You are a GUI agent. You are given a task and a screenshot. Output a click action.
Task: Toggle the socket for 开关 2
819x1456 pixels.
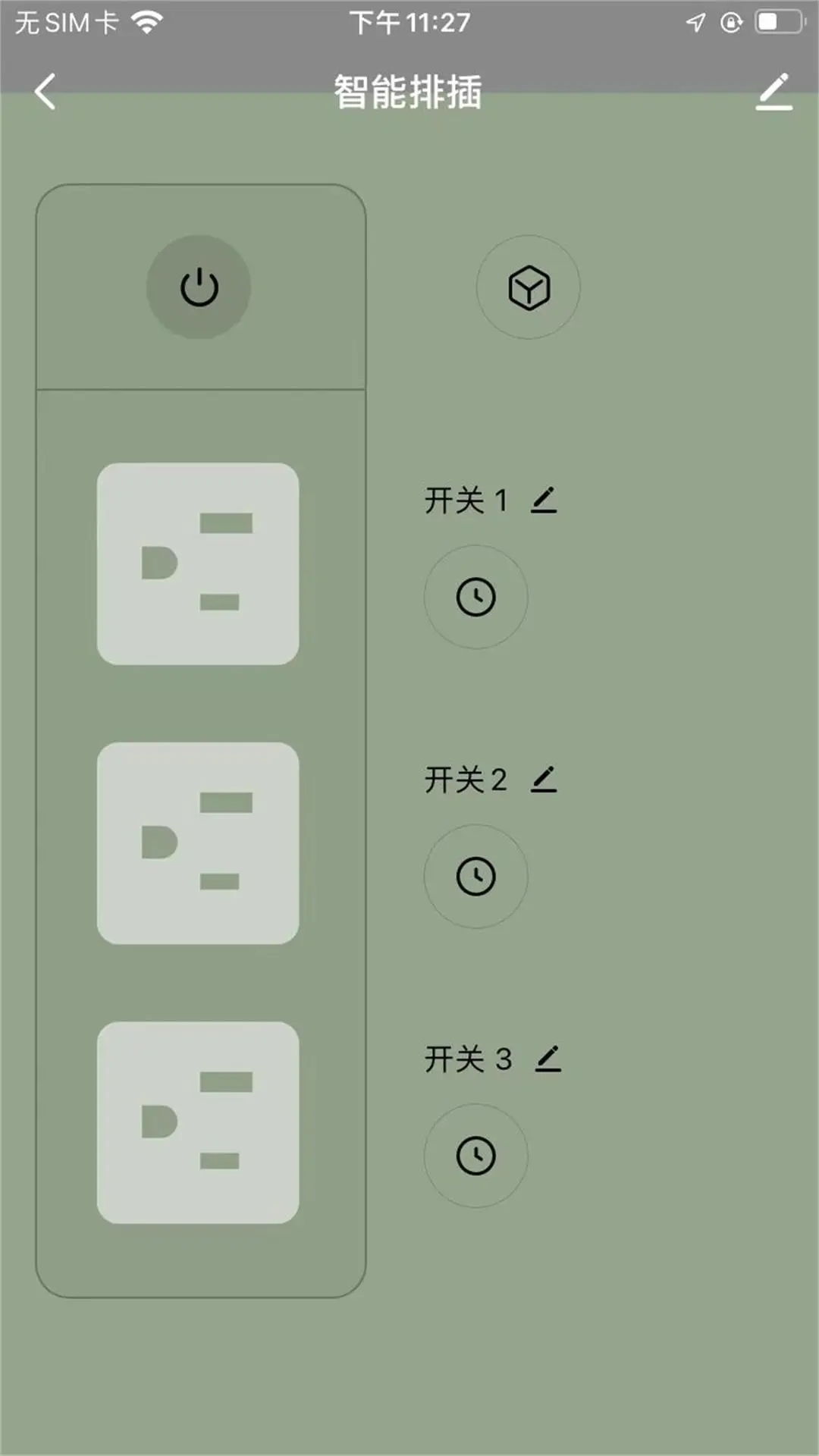click(x=198, y=843)
